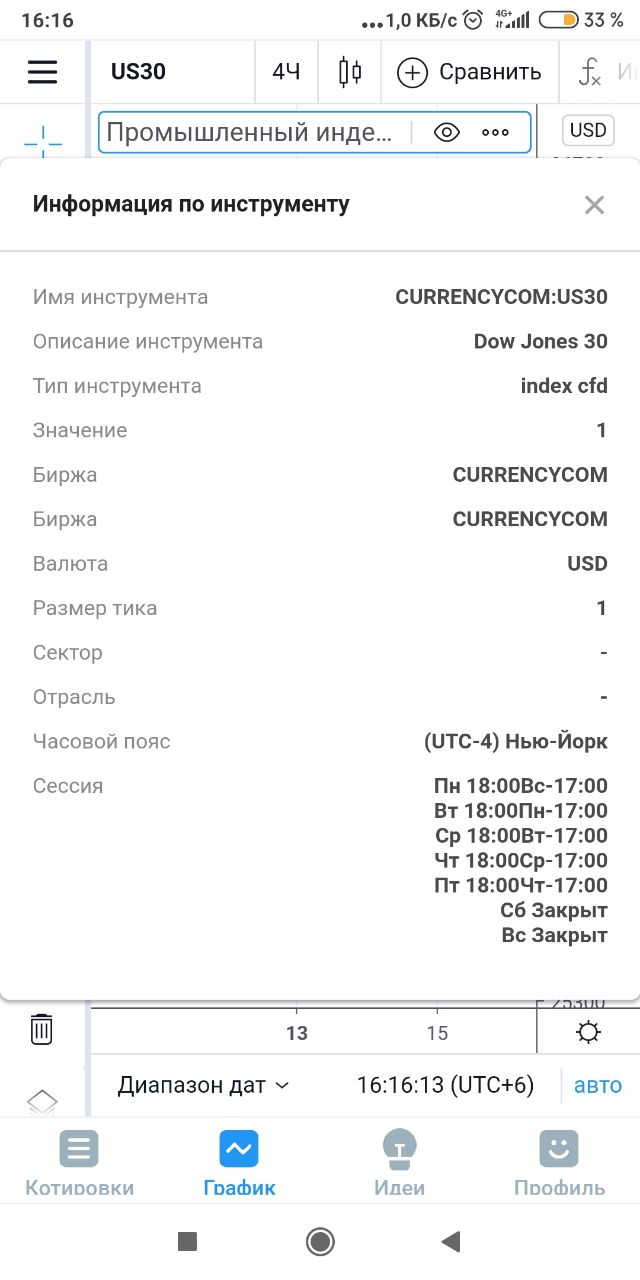Tap the USD currency badge
640x1280 pixels.
coord(588,130)
